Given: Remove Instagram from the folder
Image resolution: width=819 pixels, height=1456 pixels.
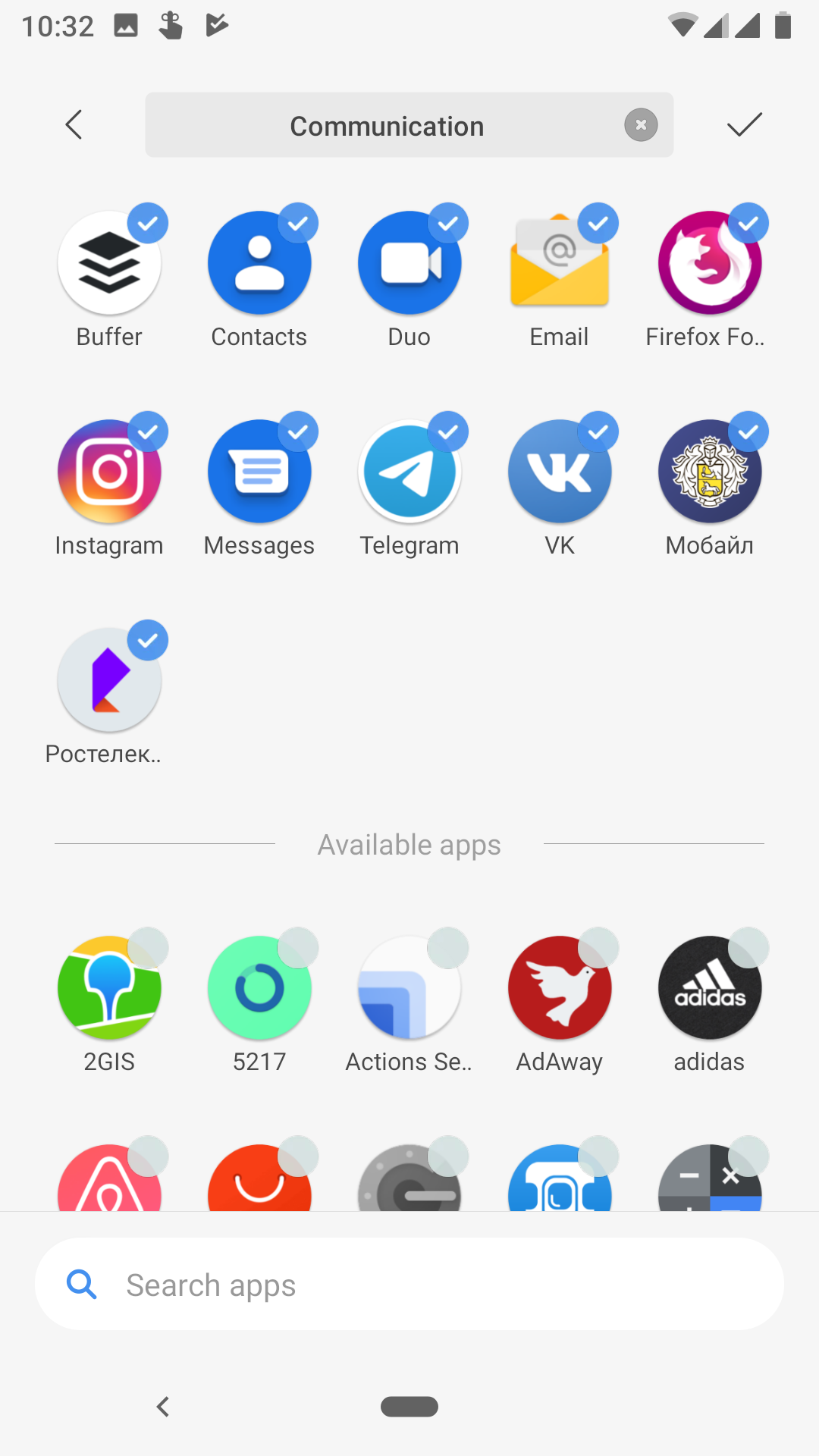Looking at the screenshot, I should 110,472.
